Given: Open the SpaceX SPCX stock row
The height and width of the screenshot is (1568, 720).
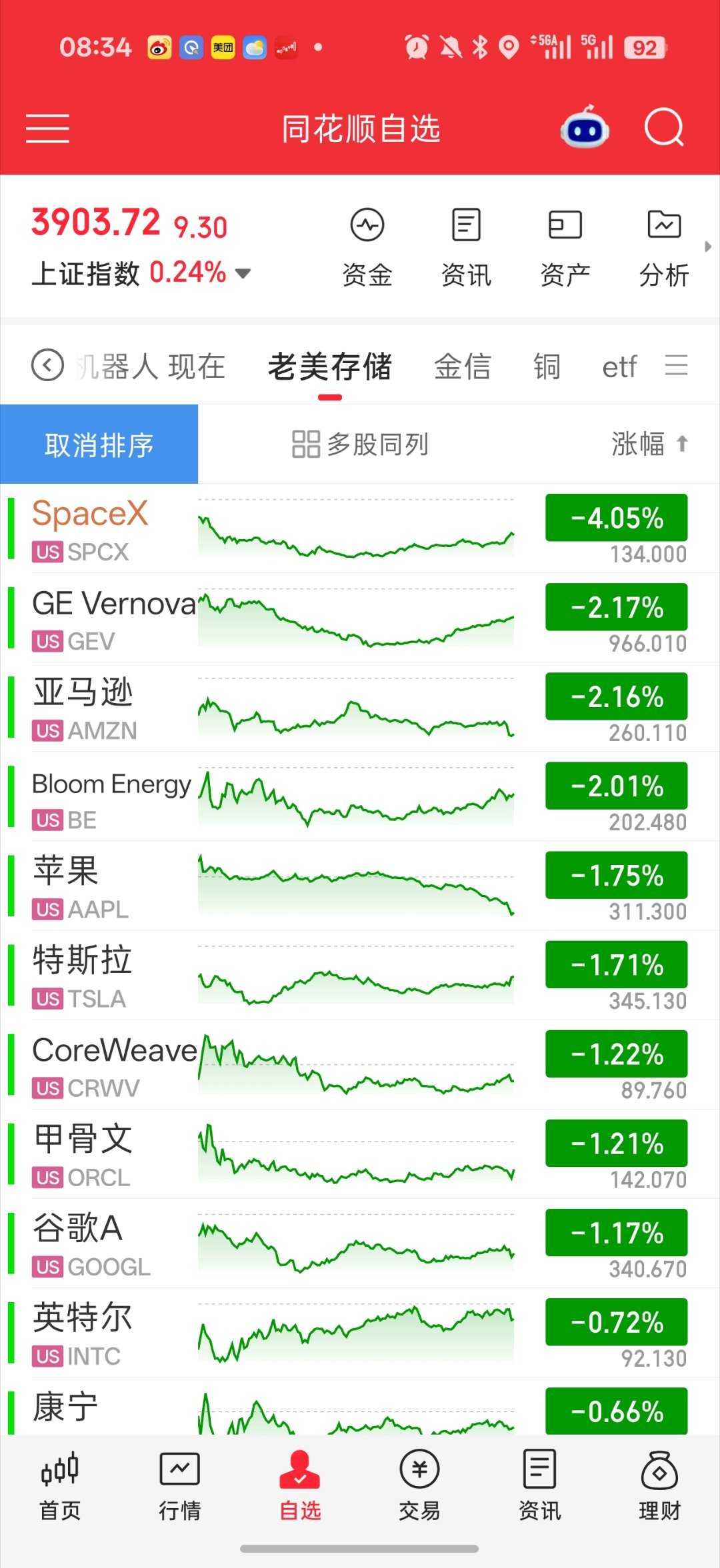Looking at the screenshot, I should coord(360,528).
